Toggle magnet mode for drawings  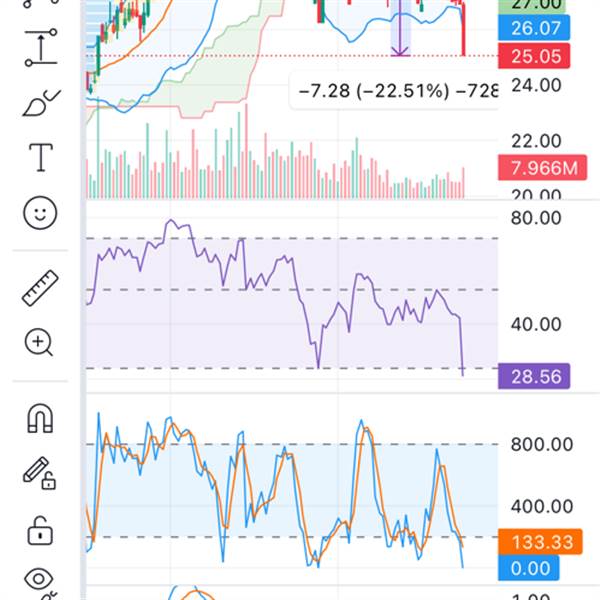40,418
